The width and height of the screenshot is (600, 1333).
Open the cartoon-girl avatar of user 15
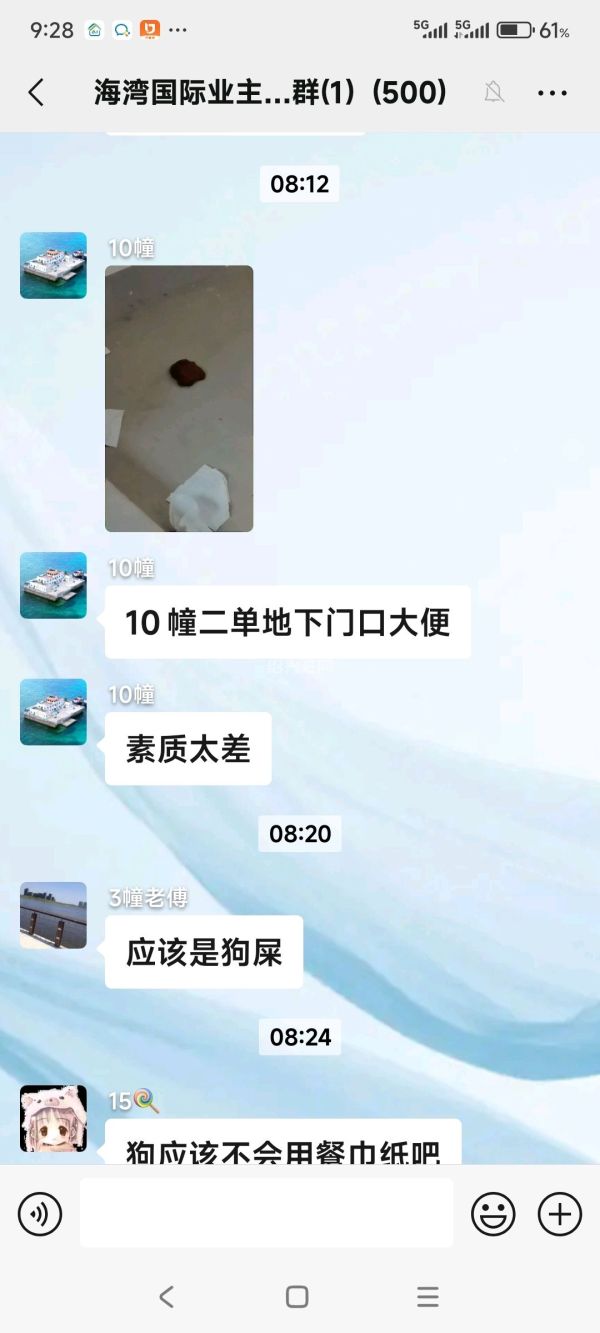[53, 1118]
